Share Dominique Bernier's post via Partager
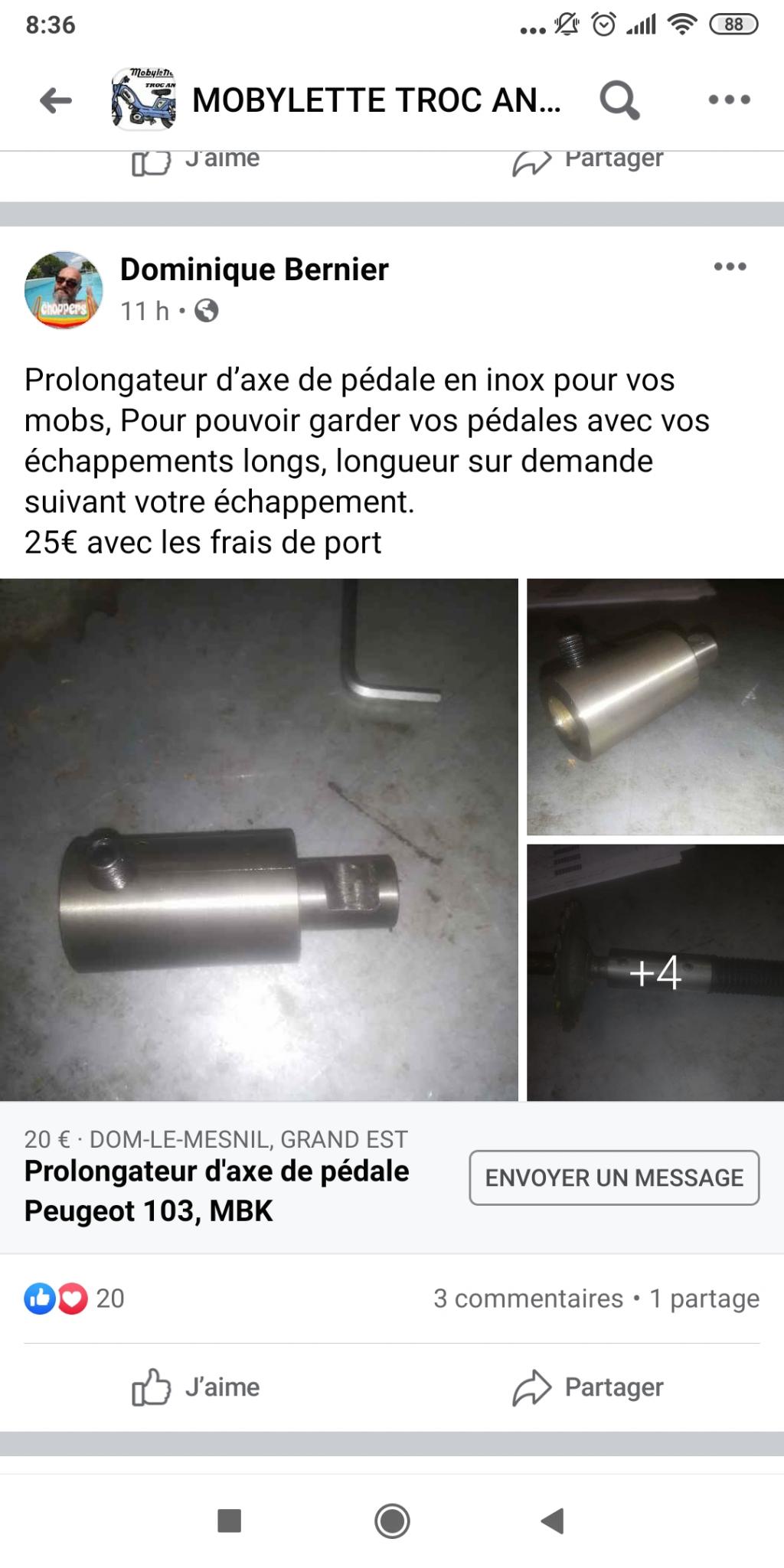 pos(588,1387)
